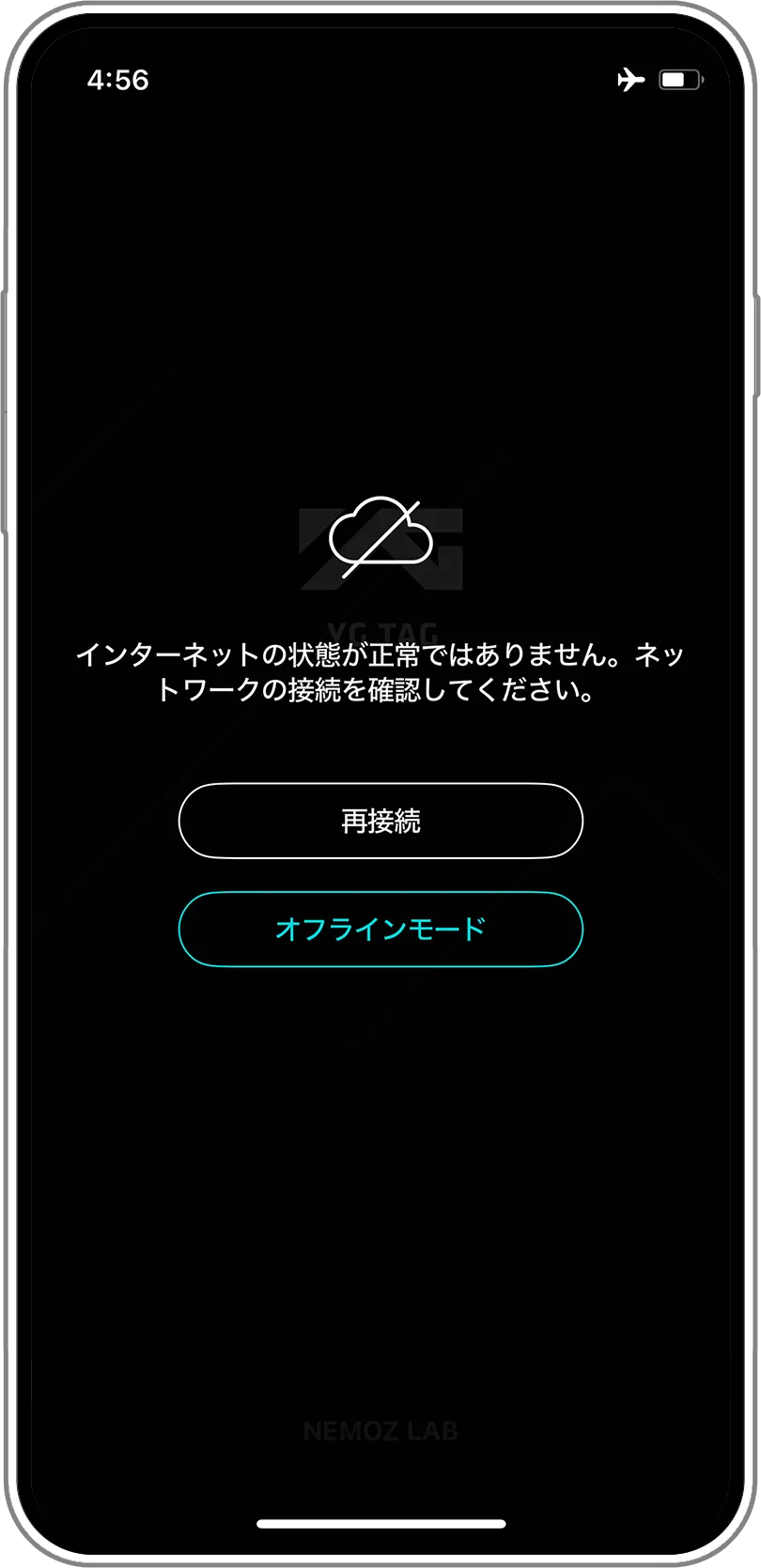Tap the 再接続 reconnect button
The width and height of the screenshot is (761, 1568).
(380, 821)
